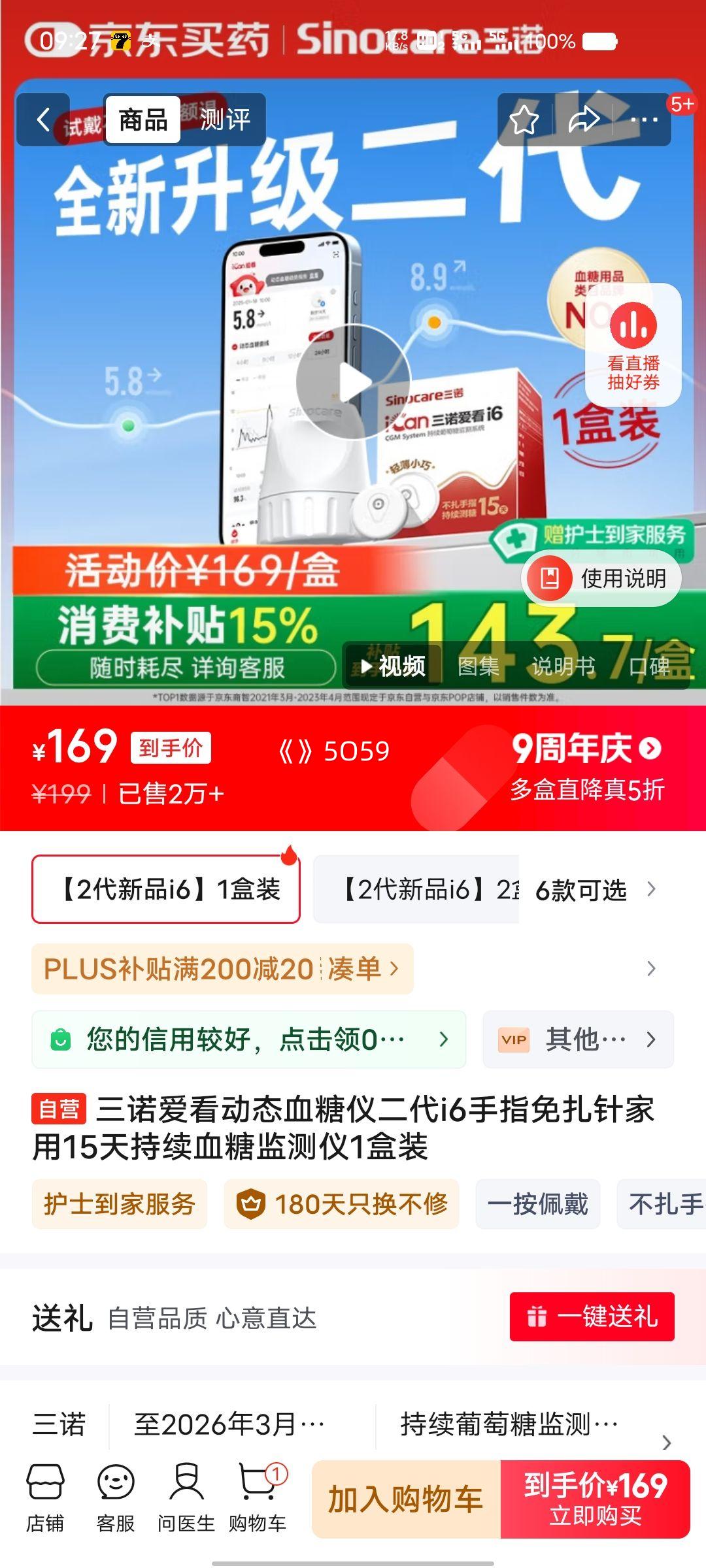This screenshot has height=1568, width=706.
Task: Tap 一键送礼 button
Action: [592, 1316]
